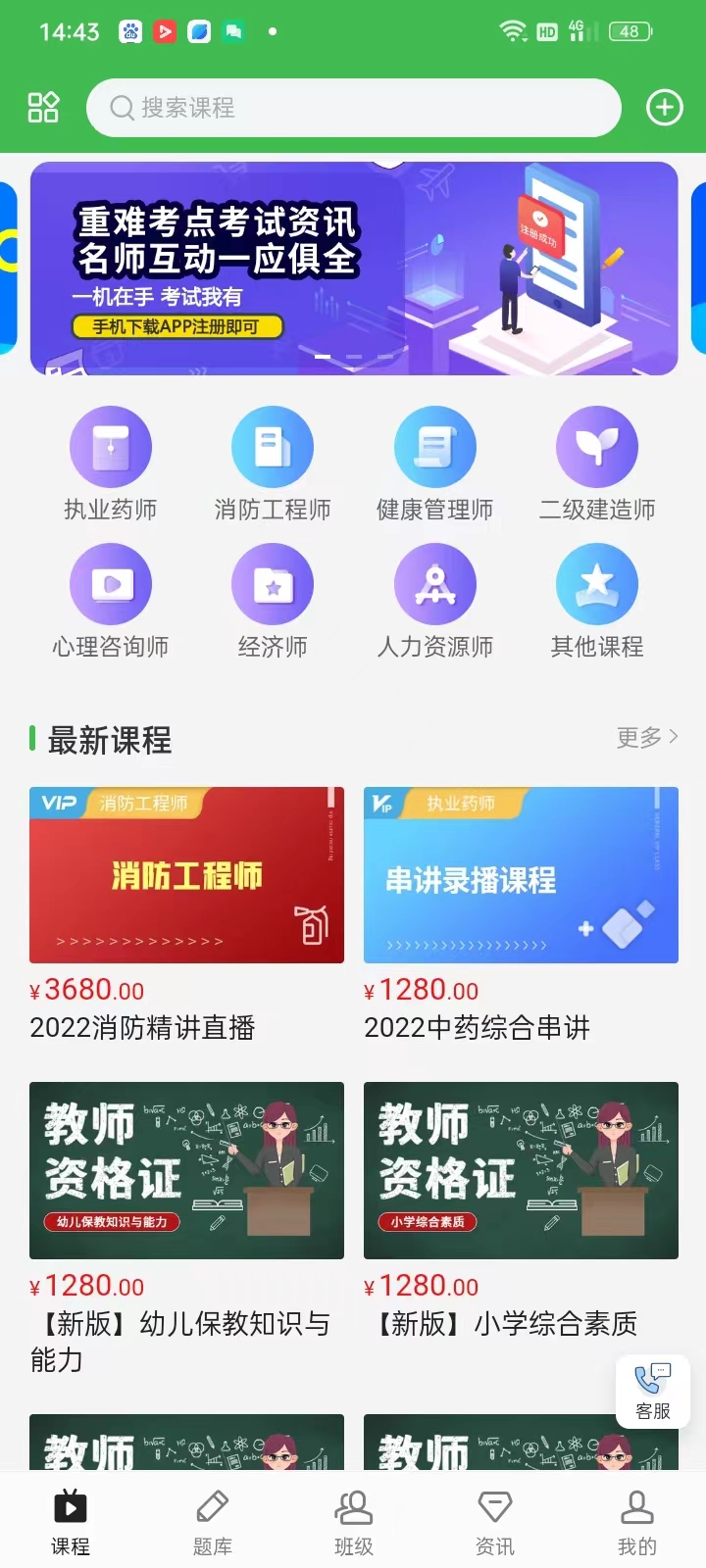The image size is (706, 1568).
Task: Open the 健康管理师 category icon
Action: pyautogui.click(x=434, y=446)
